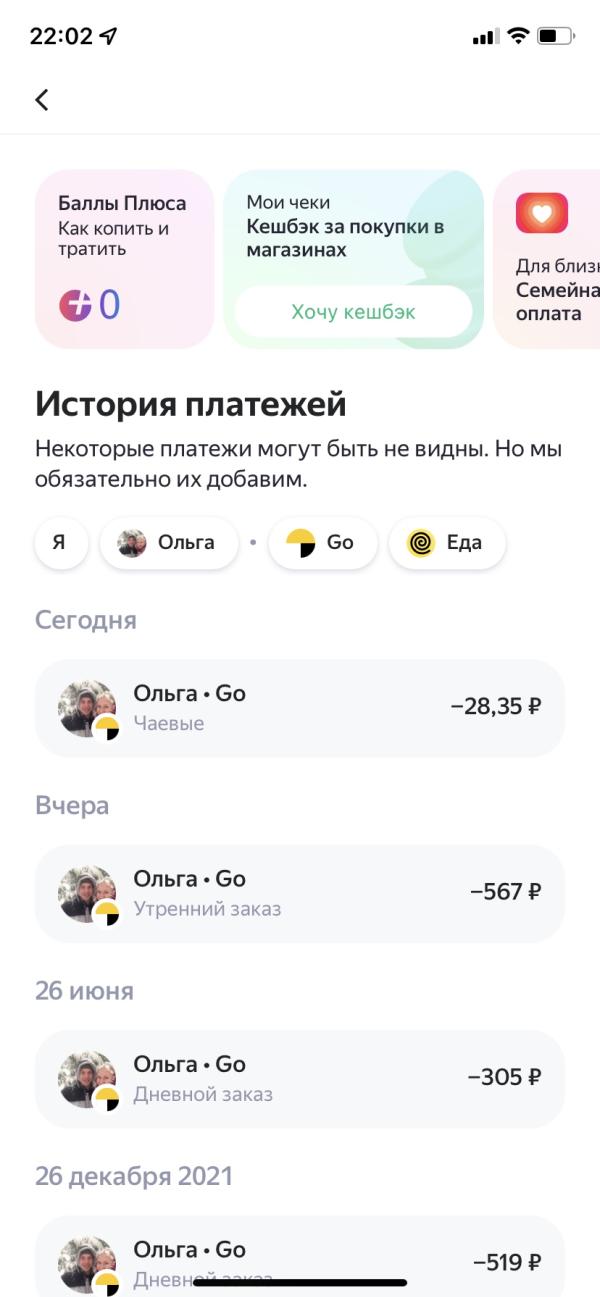
Task: Go back using the arrow icon
Action: [x=42, y=100]
